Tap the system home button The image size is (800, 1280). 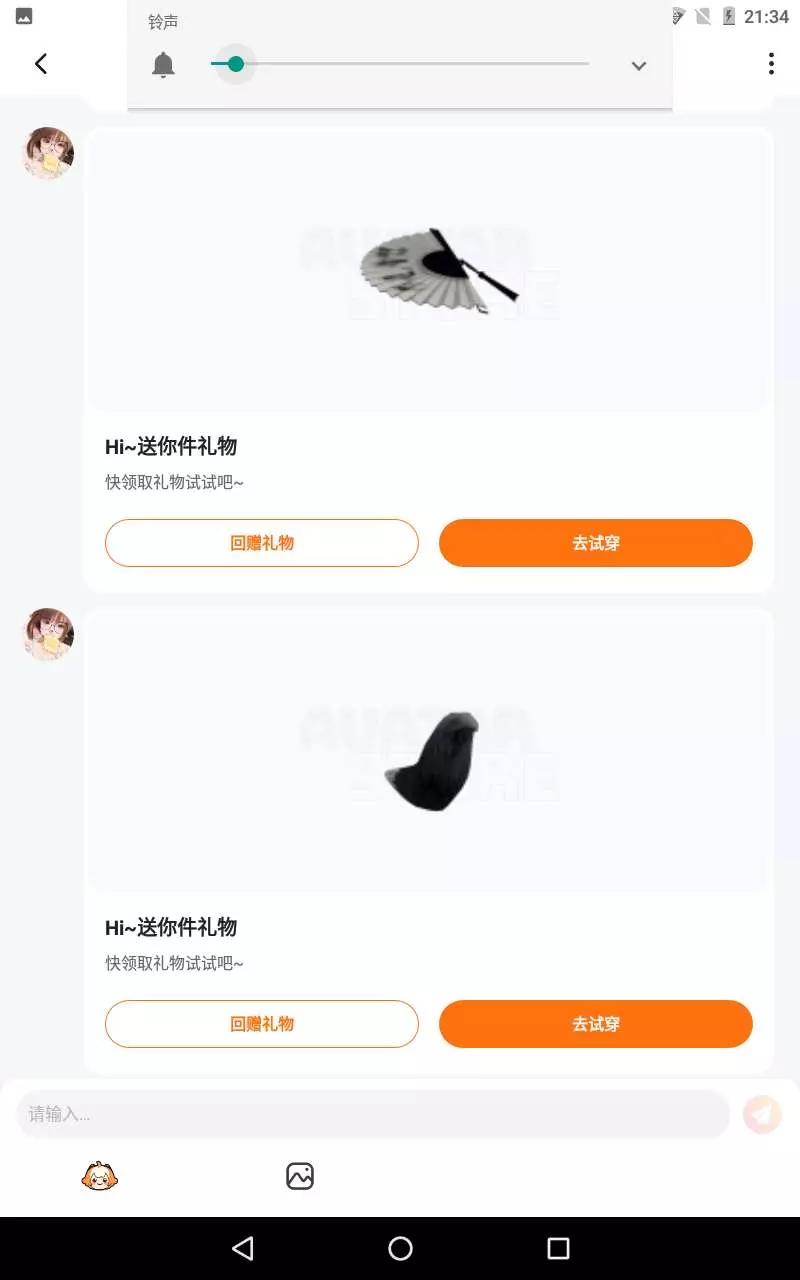(x=400, y=1248)
